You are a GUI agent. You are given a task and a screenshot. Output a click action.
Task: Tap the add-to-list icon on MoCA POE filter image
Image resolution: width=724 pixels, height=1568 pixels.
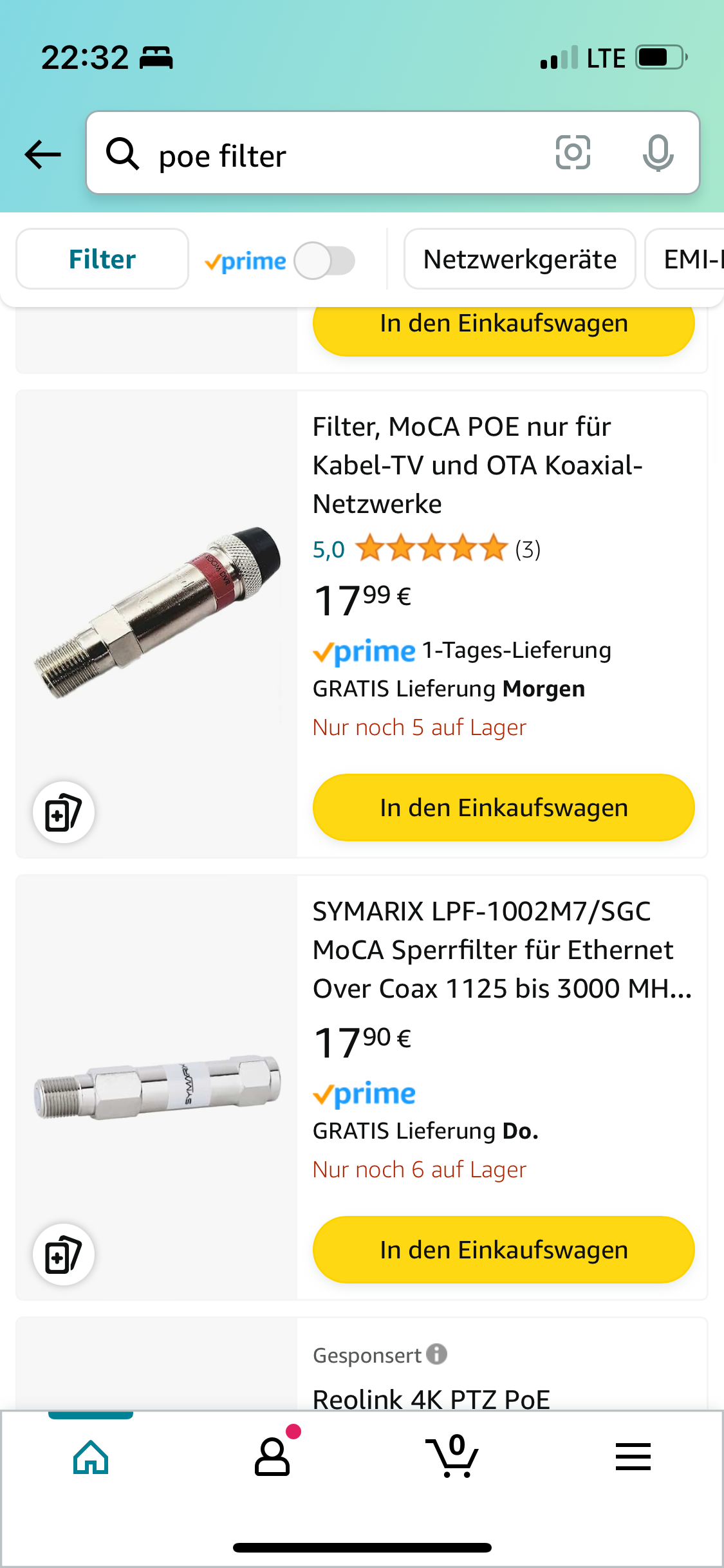64,812
